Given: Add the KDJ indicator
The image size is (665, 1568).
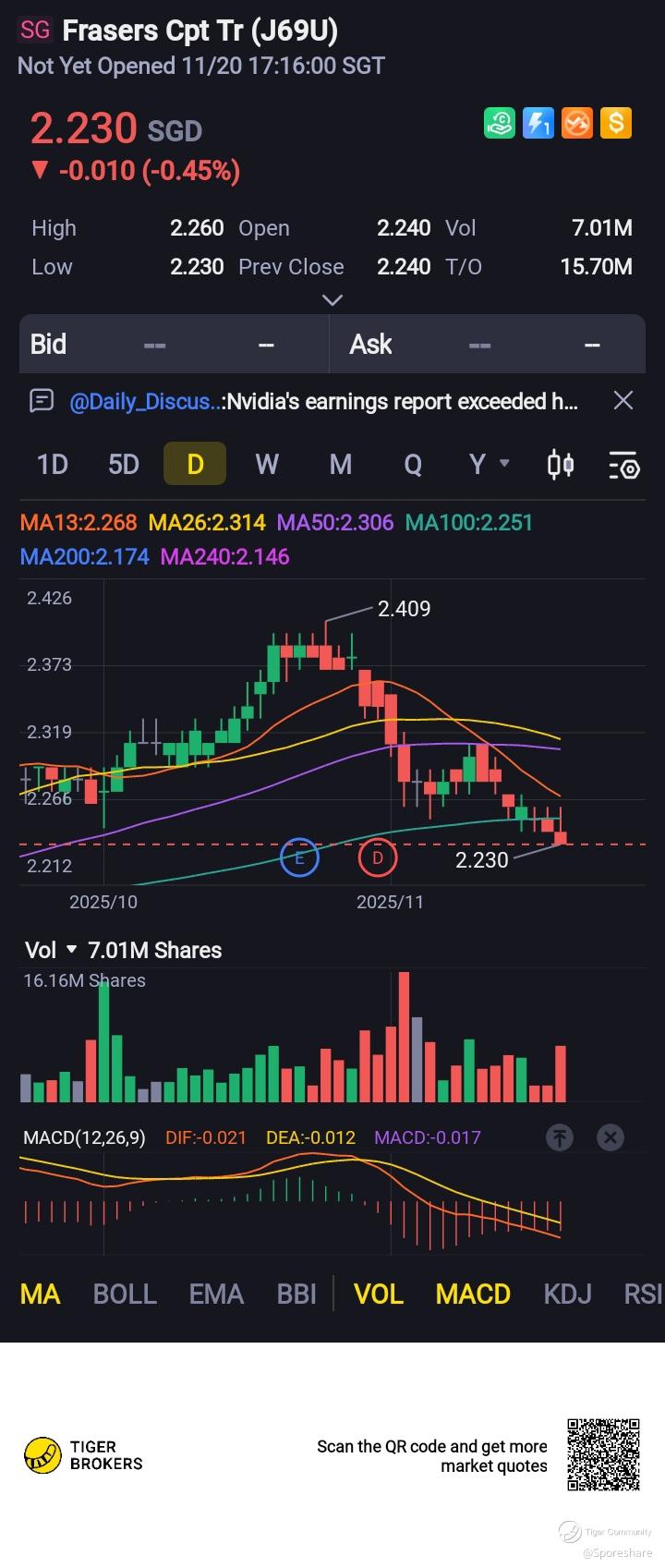Looking at the screenshot, I should (567, 1294).
